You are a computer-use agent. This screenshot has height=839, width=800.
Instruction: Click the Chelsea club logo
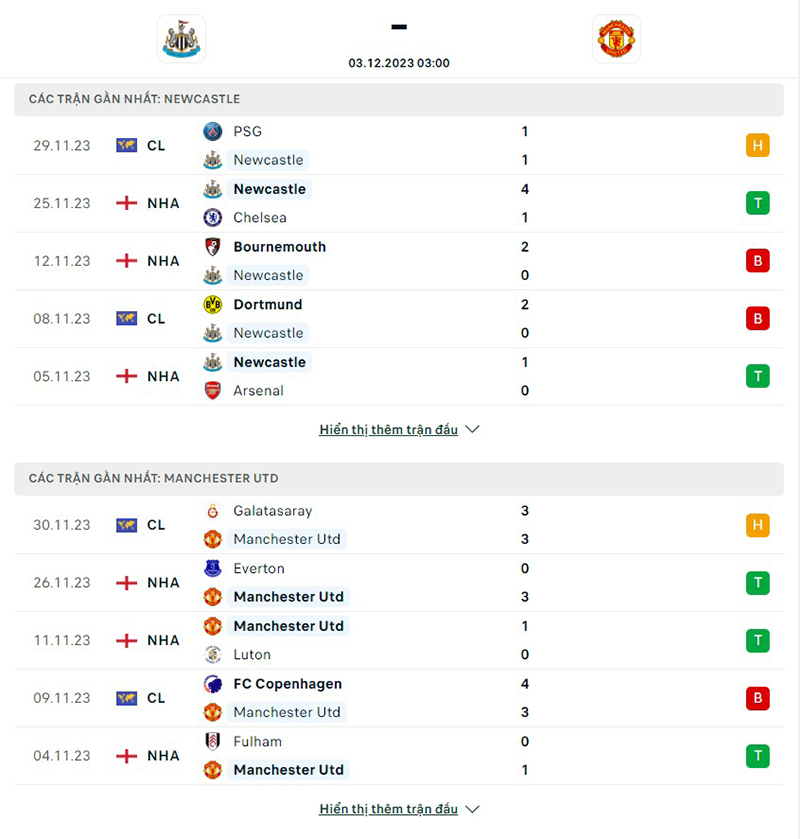(x=214, y=217)
